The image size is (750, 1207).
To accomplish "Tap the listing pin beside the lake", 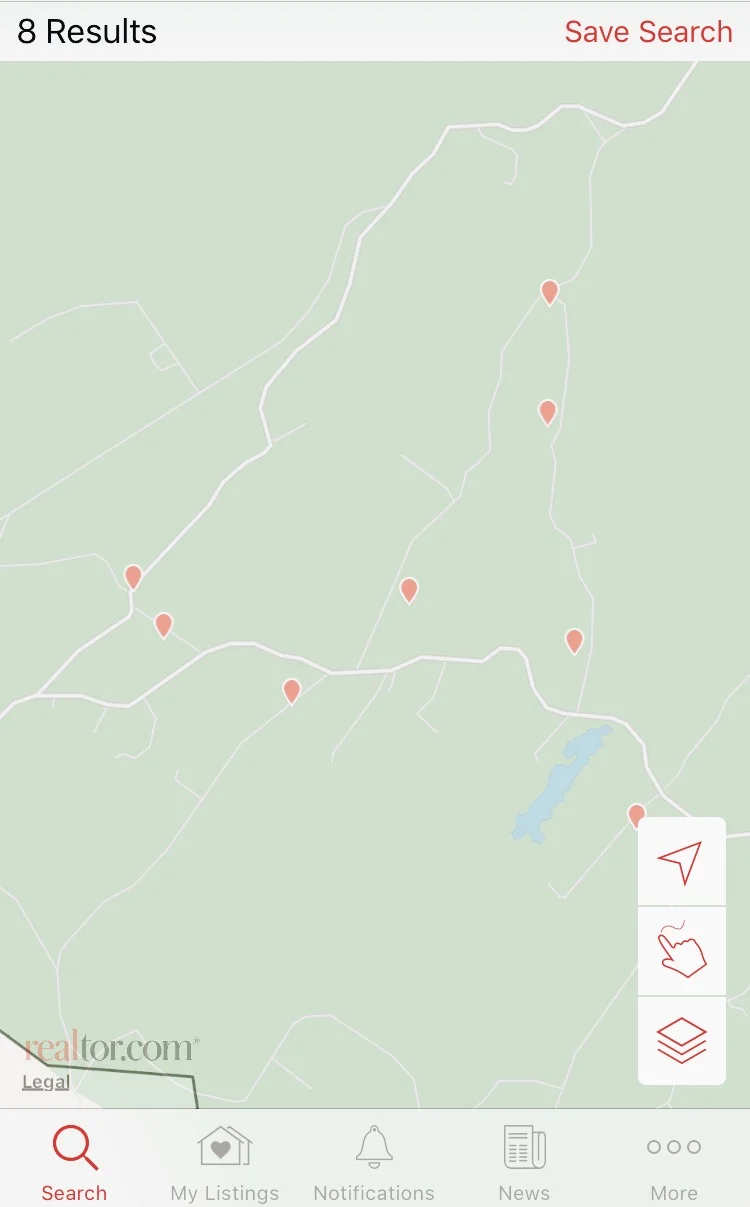I will 636,816.
